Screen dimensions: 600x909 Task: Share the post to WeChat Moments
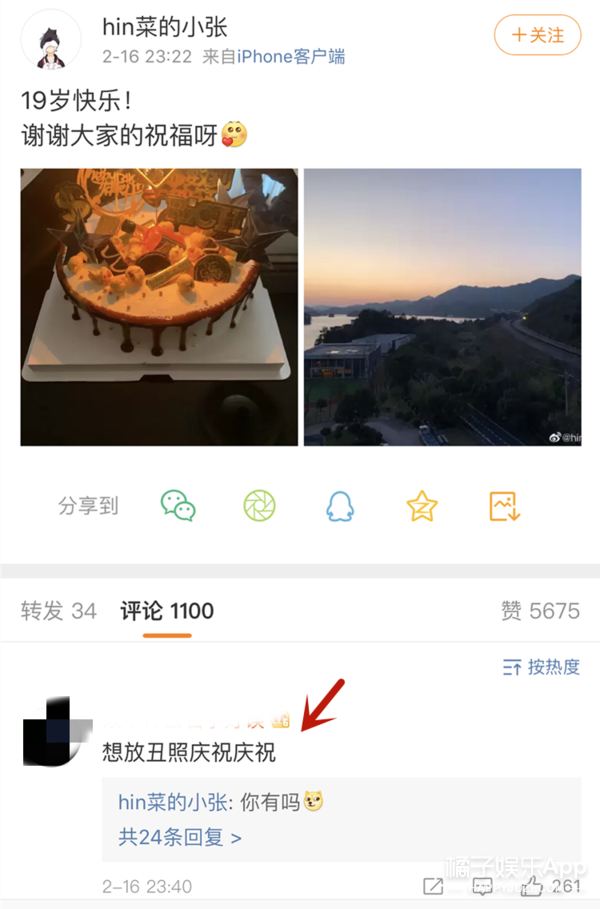point(259,506)
